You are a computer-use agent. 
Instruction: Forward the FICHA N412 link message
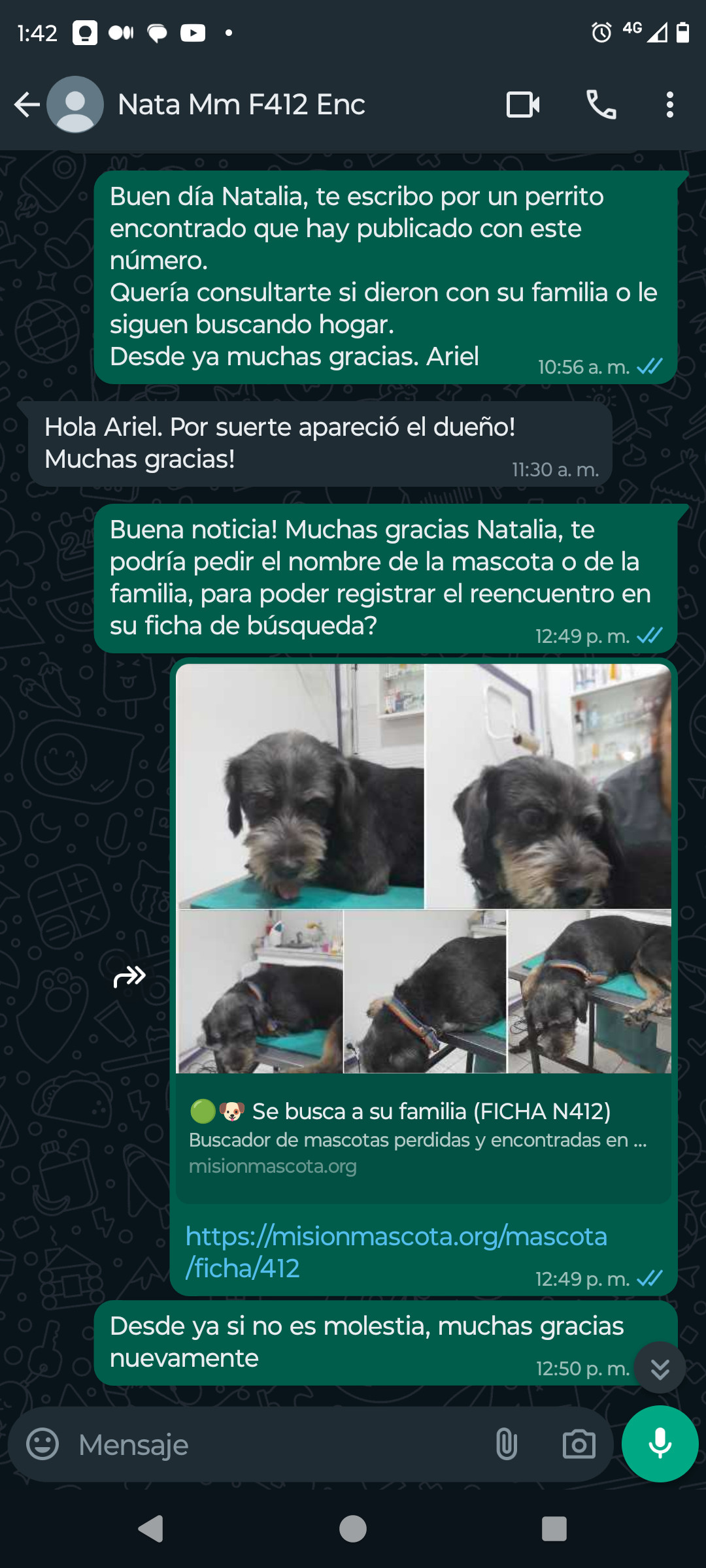[x=129, y=977]
